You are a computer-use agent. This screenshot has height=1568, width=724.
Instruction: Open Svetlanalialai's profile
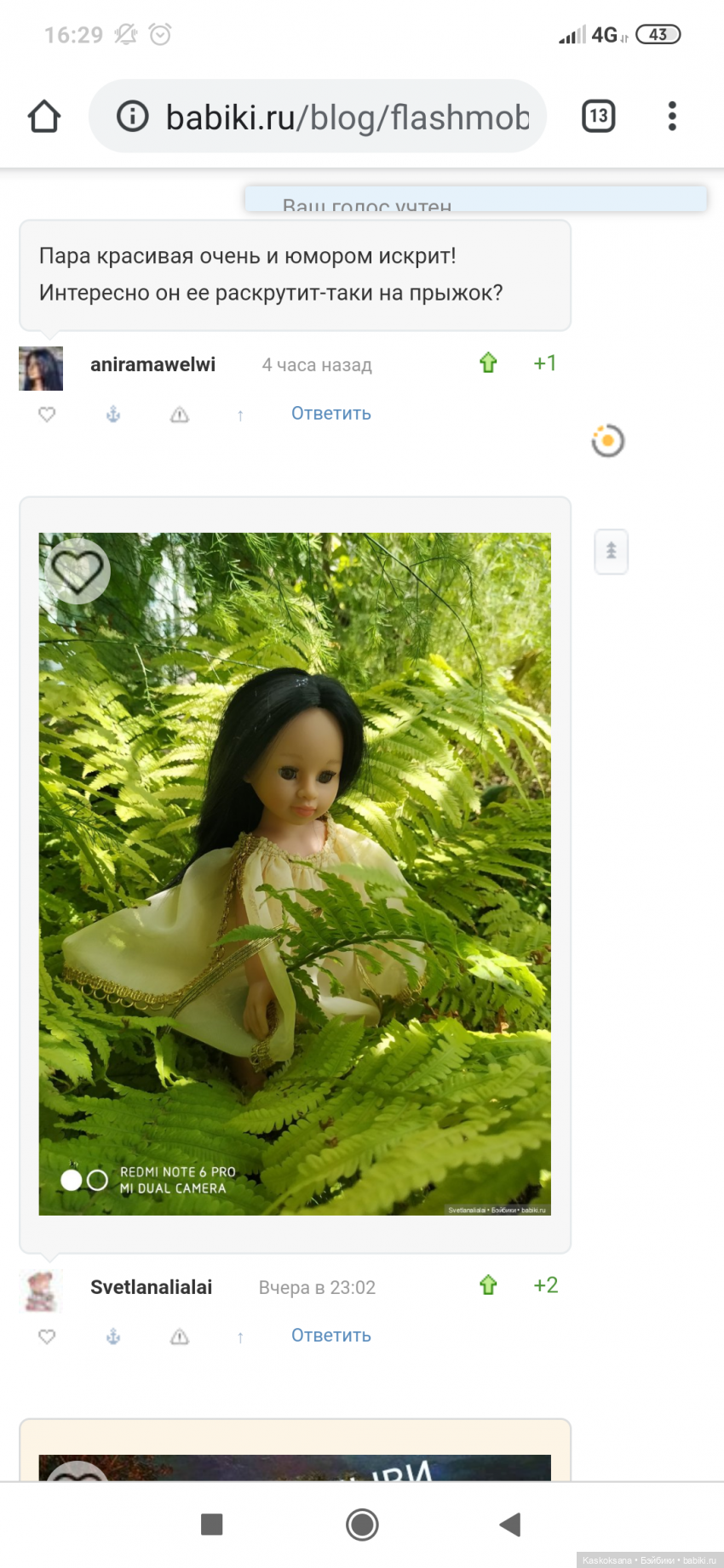pyautogui.click(x=151, y=1287)
